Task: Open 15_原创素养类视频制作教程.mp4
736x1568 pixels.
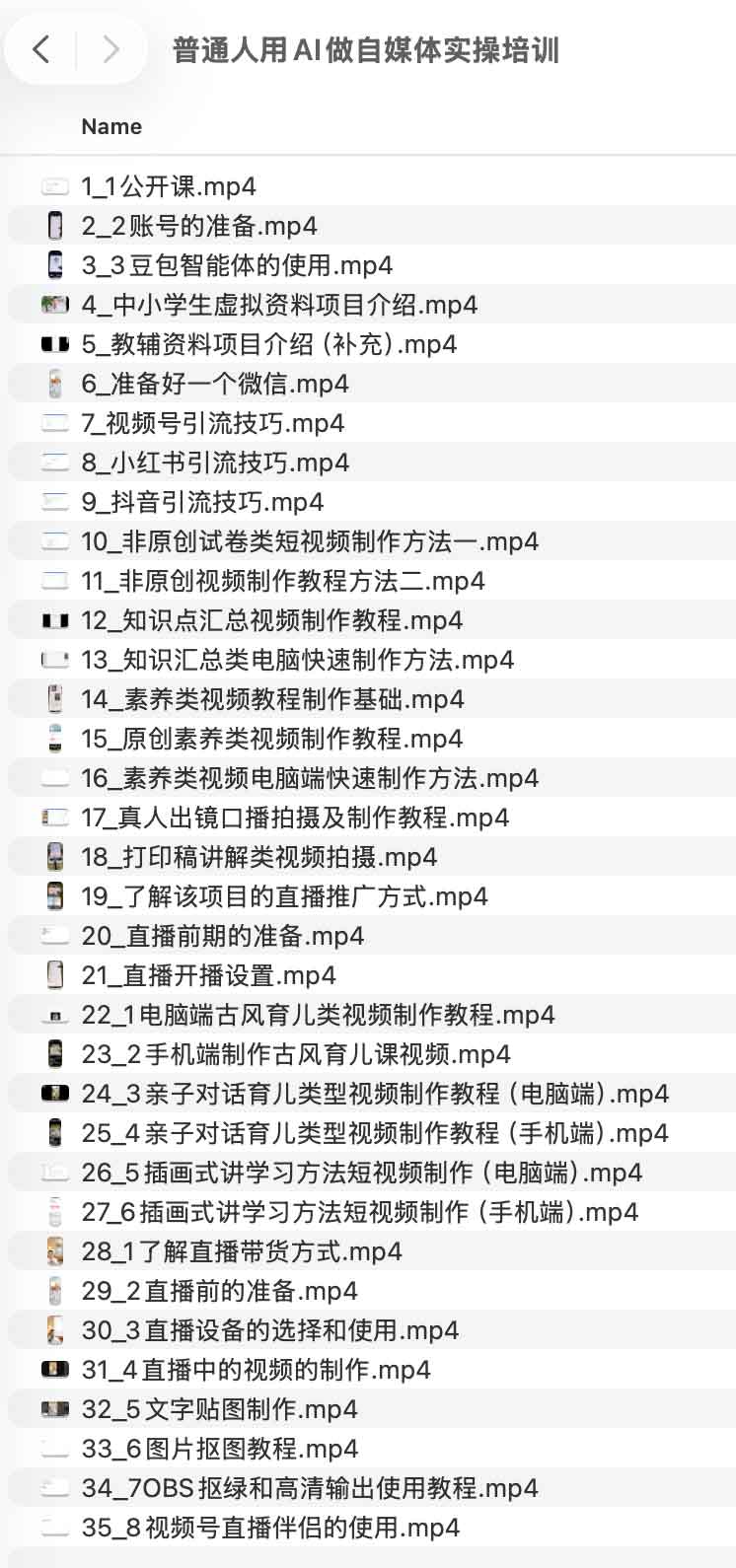Action: click(271, 739)
